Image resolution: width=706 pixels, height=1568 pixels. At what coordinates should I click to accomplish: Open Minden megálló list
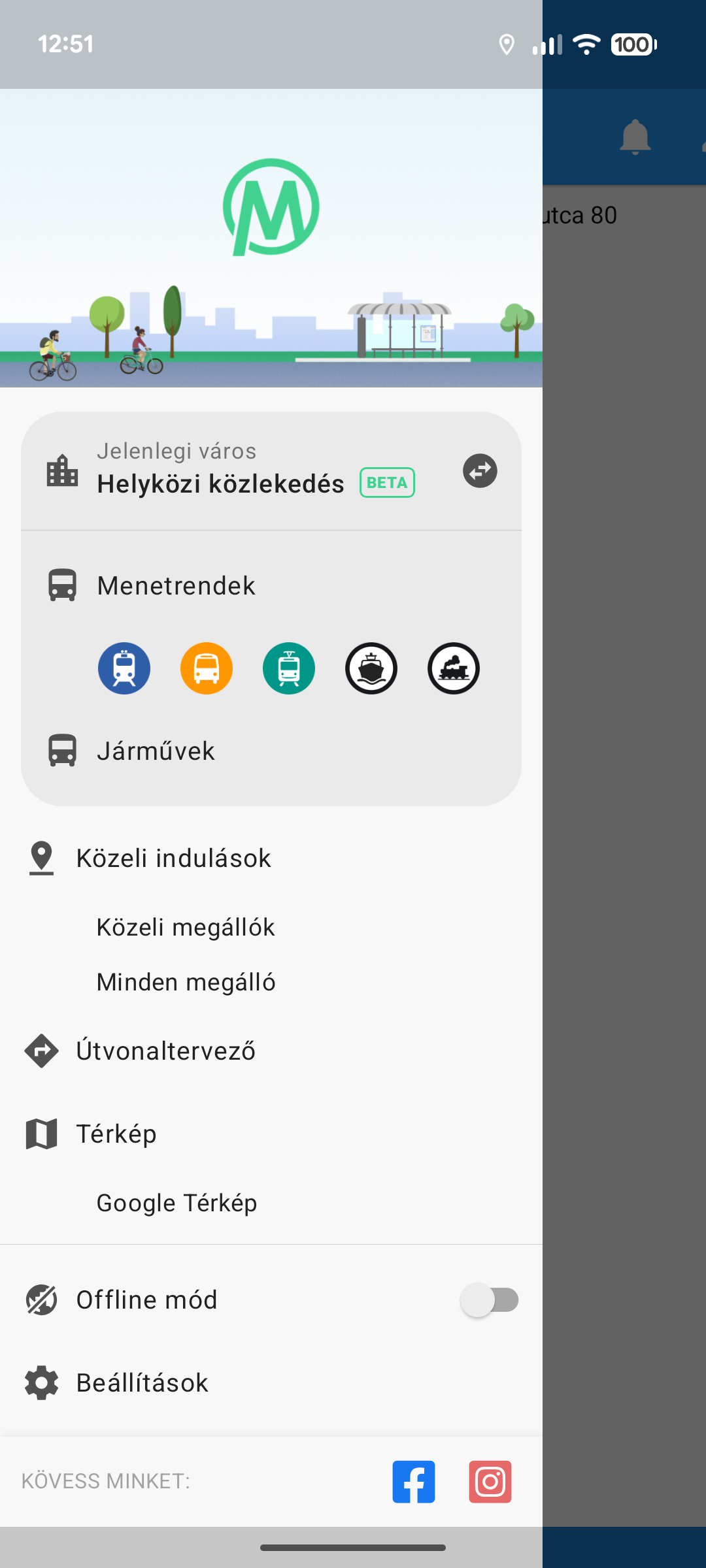(x=186, y=982)
